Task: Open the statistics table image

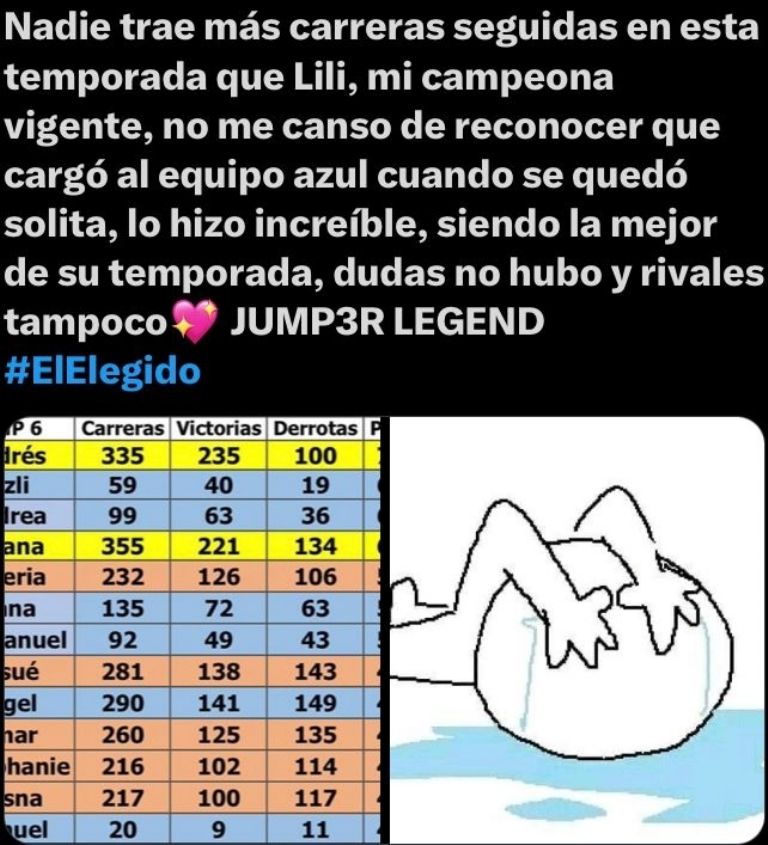Action: tap(192, 630)
